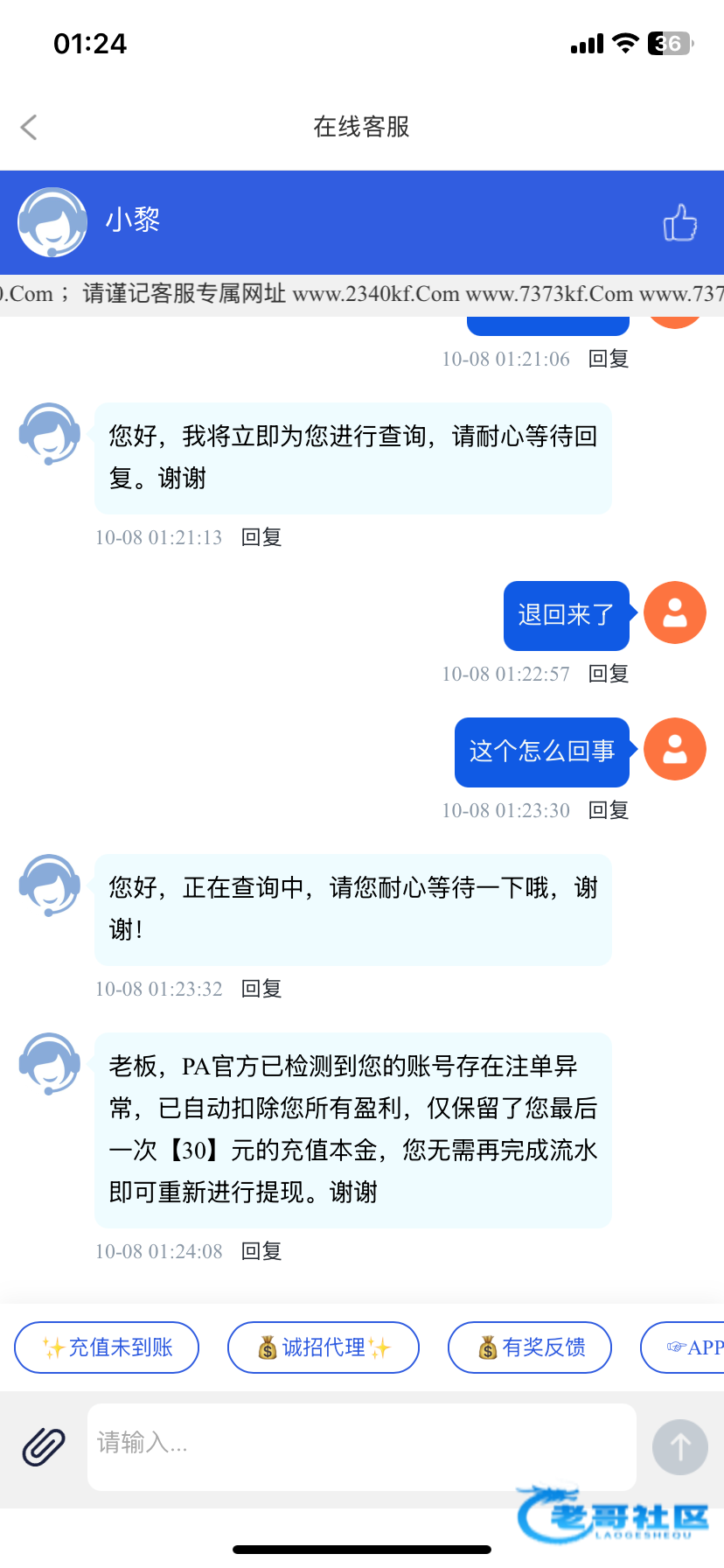Send the message with the arrow button
The height and width of the screenshot is (1568, 724).
pos(679,1447)
